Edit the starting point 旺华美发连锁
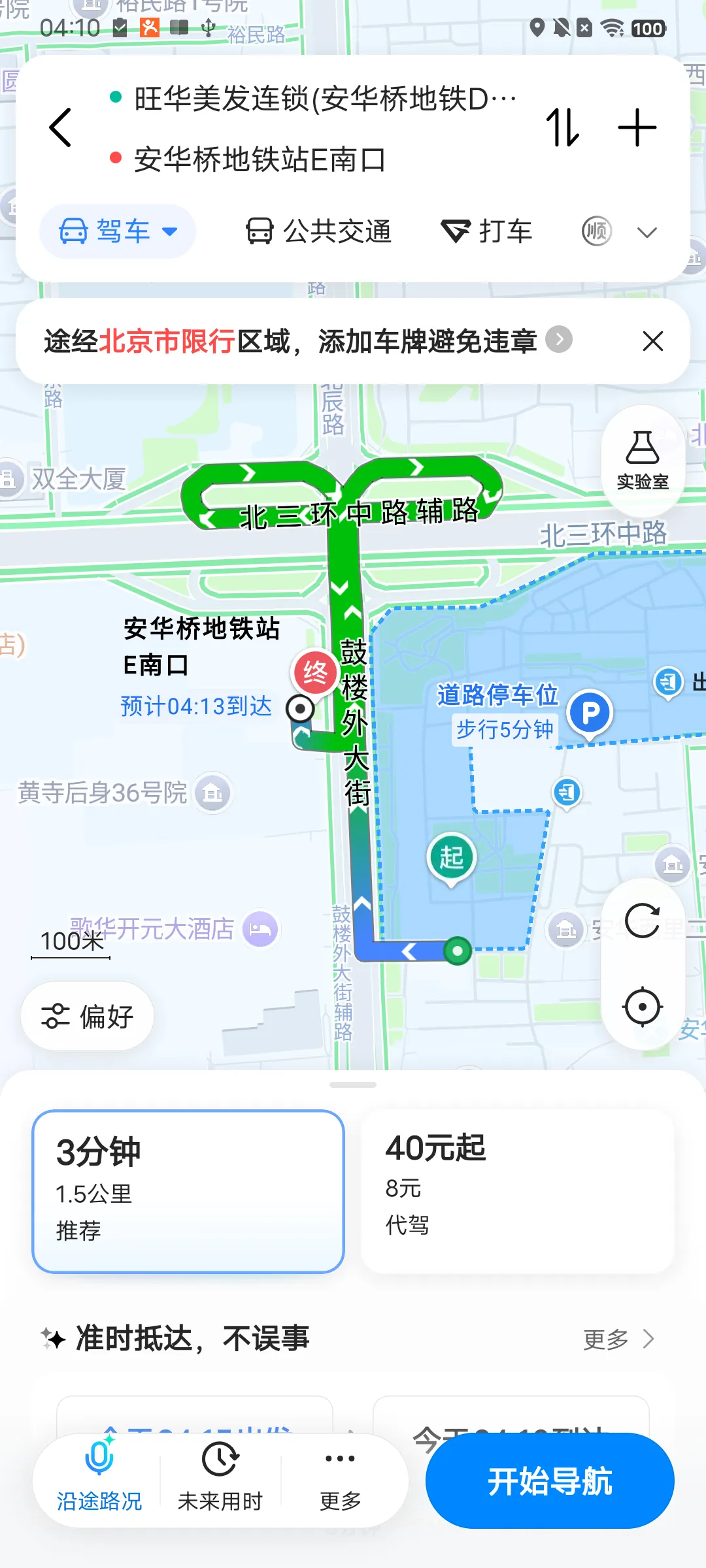This screenshot has width=706, height=1568. pyautogui.click(x=325, y=99)
